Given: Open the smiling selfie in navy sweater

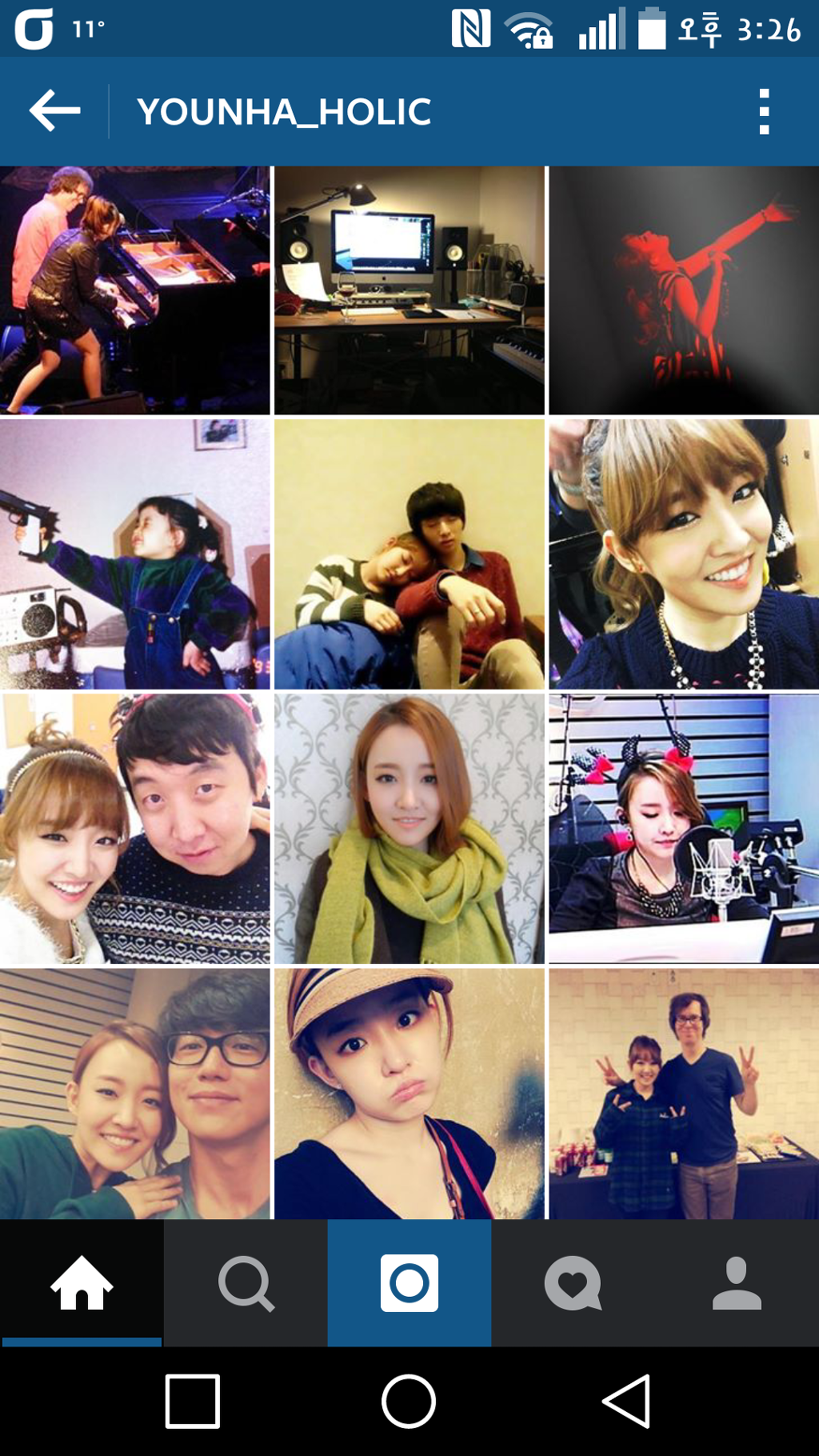Looking at the screenshot, I should [x=684, y=554].
